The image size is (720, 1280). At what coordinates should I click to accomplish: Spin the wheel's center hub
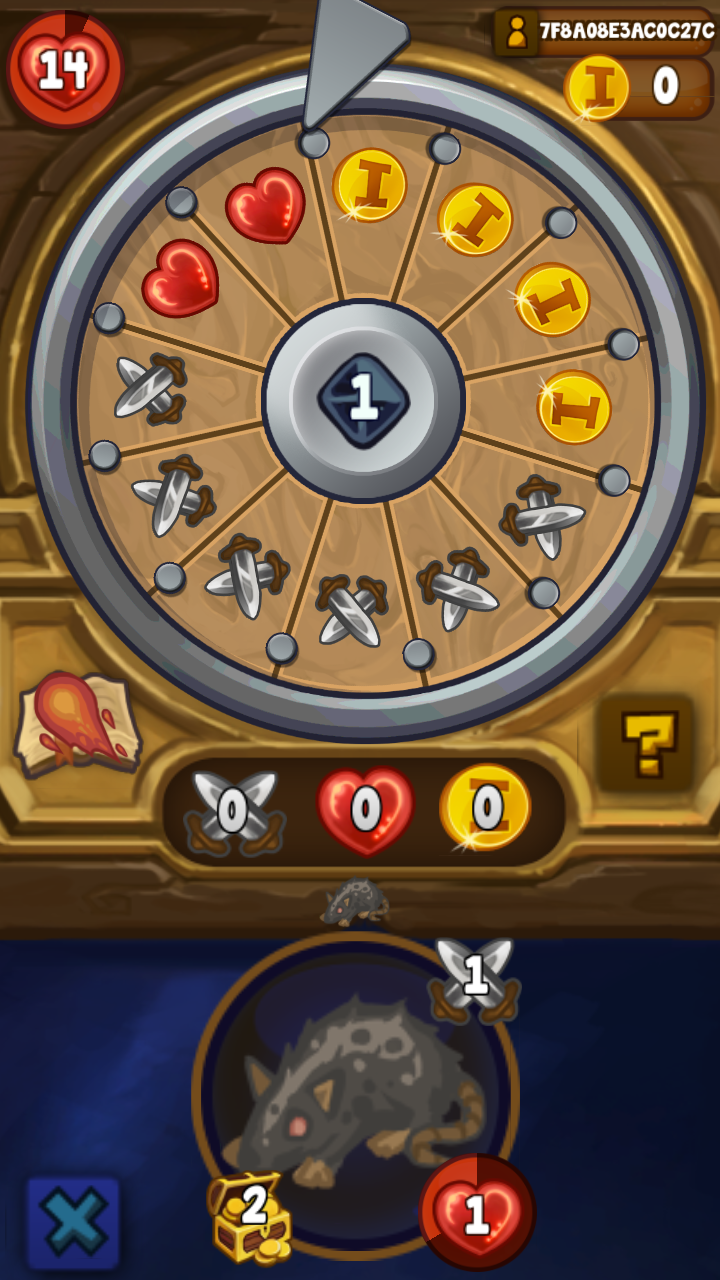point(363,399)
